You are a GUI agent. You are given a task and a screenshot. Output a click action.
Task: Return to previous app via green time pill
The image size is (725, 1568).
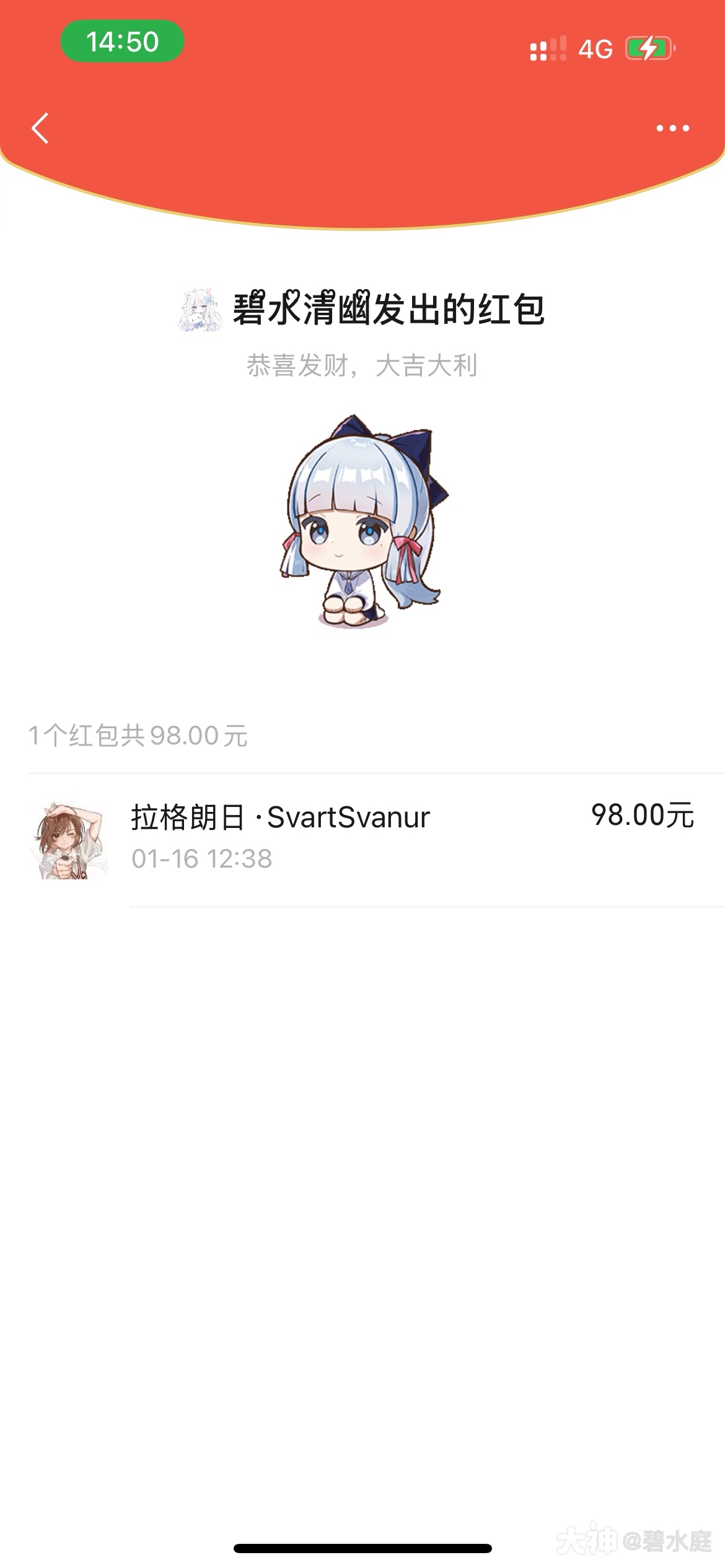[122, 41]
